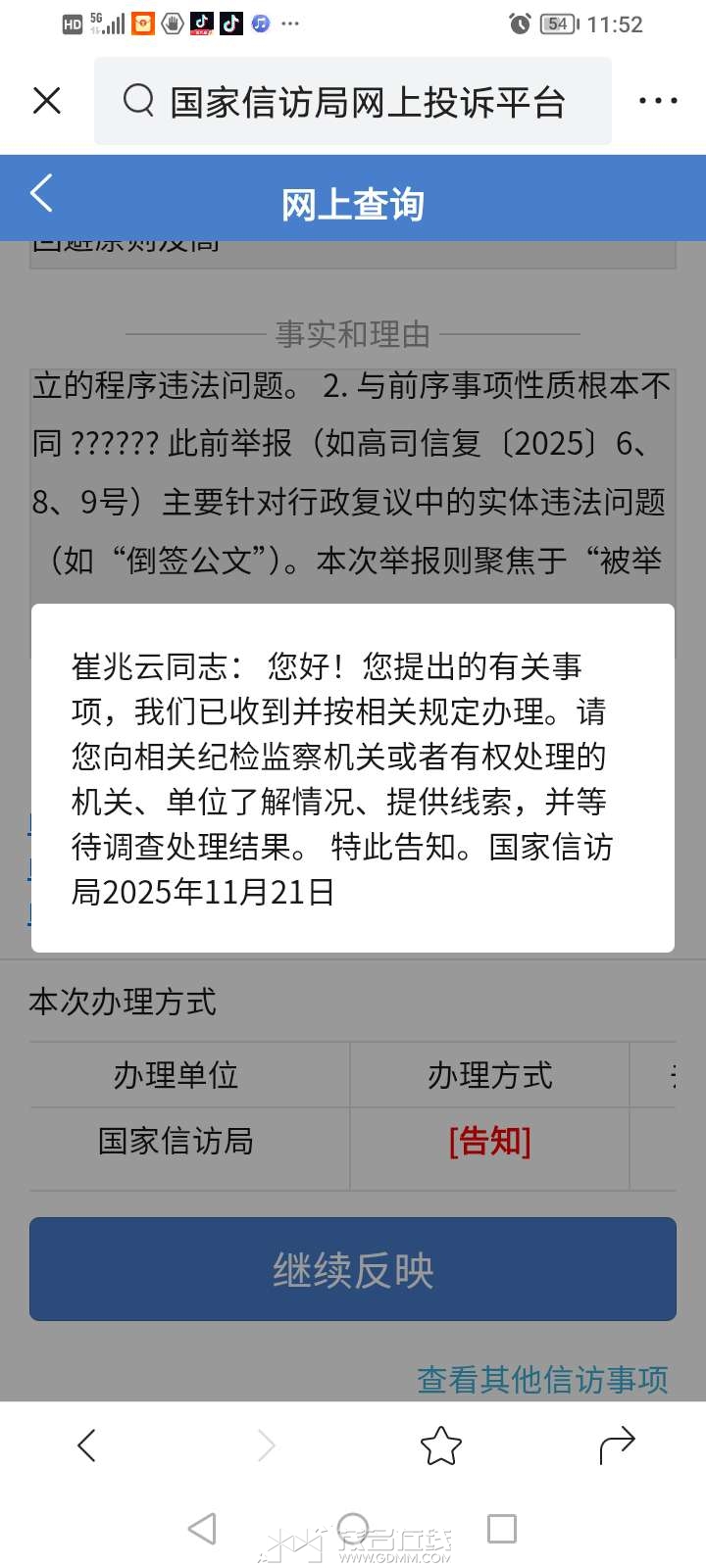Tap the star bookmark icon in bottom toolbar
This screenshot has height=1568, width=706.
(440, 1445)
